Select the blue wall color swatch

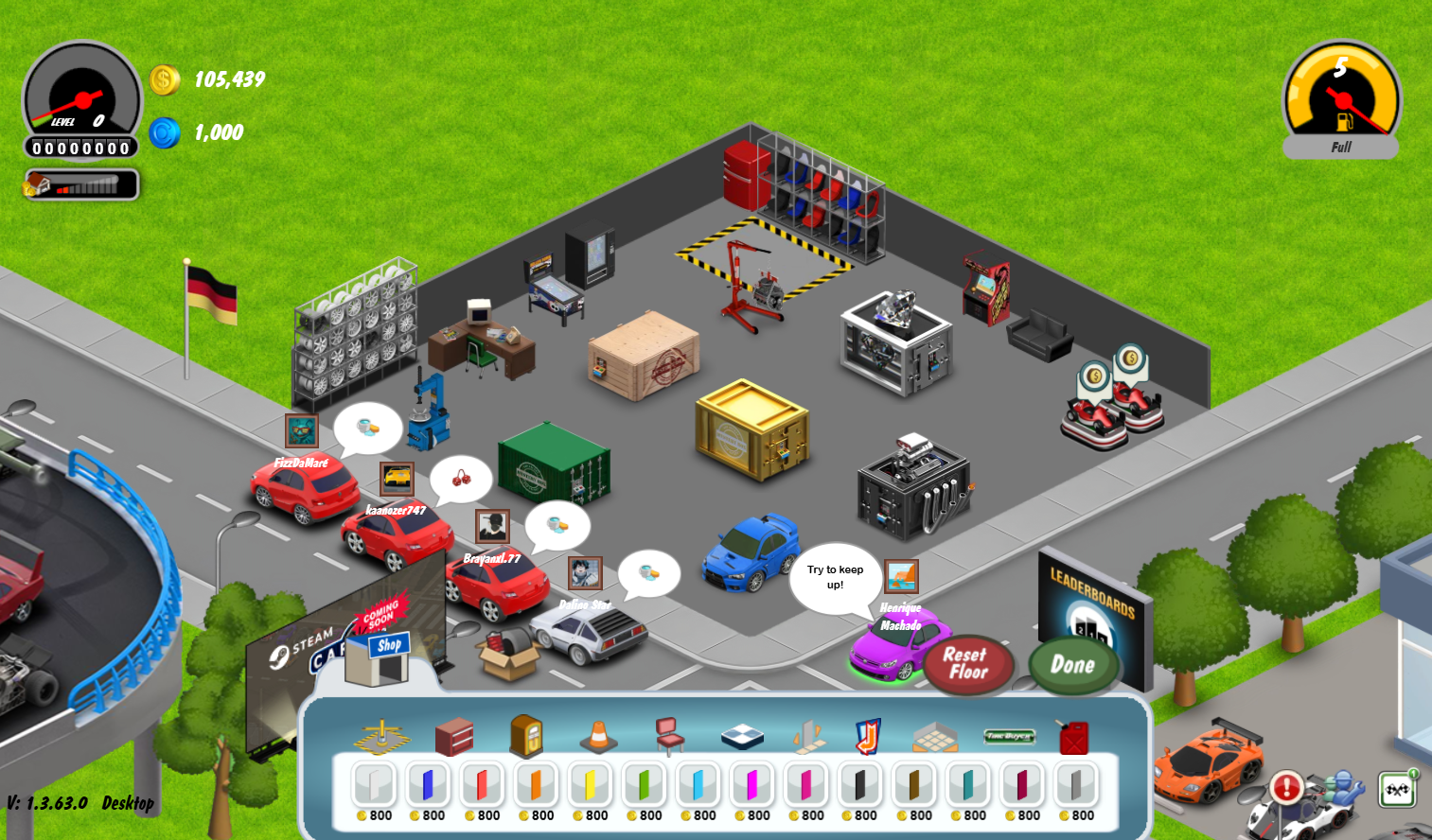pos(428,784)
